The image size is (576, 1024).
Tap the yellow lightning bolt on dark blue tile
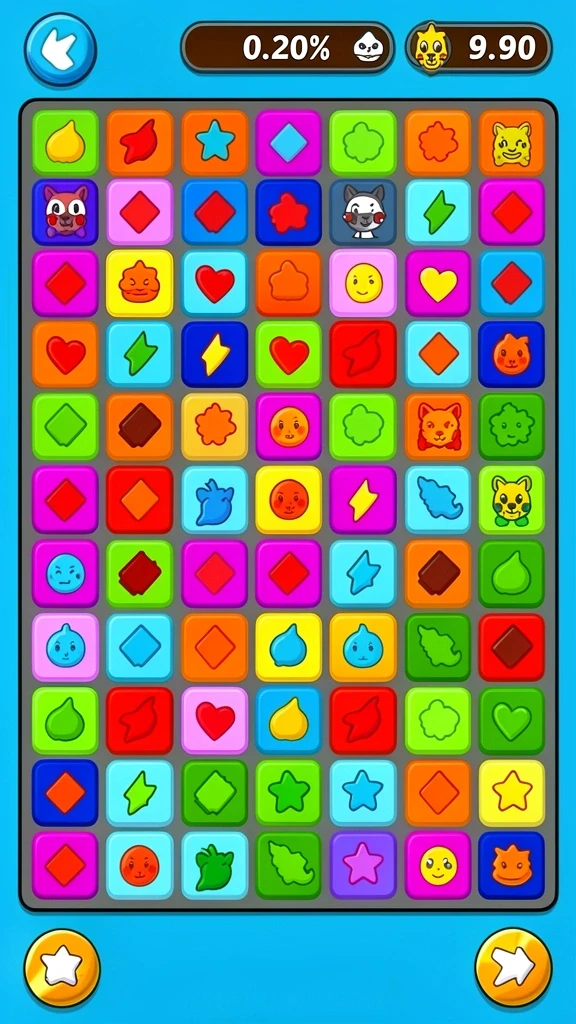pyautogui.click(x=214, y=355)
